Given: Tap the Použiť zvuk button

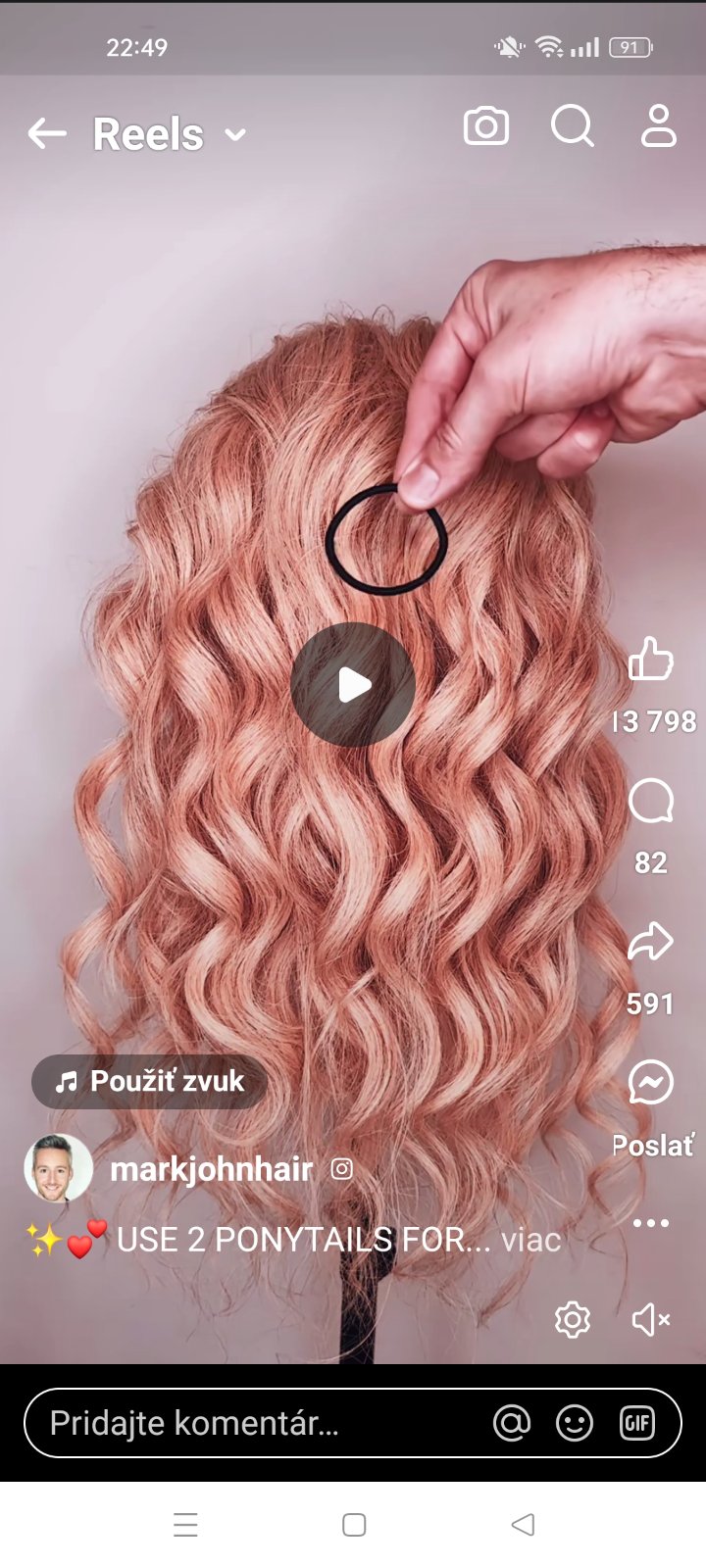Looking at the screenshot, I should pos(149,1082).
